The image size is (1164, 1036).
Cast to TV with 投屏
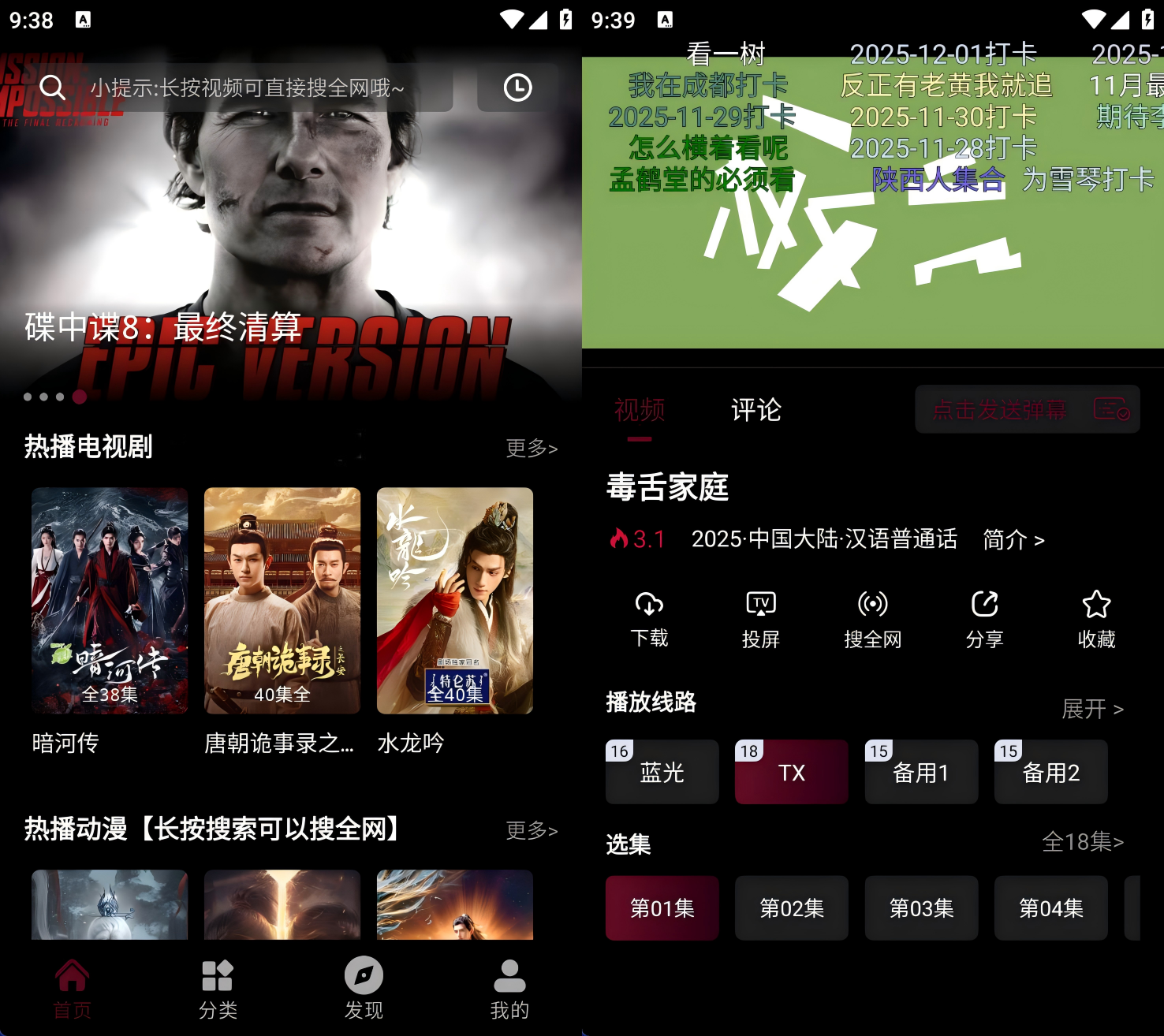pos(761,619)
